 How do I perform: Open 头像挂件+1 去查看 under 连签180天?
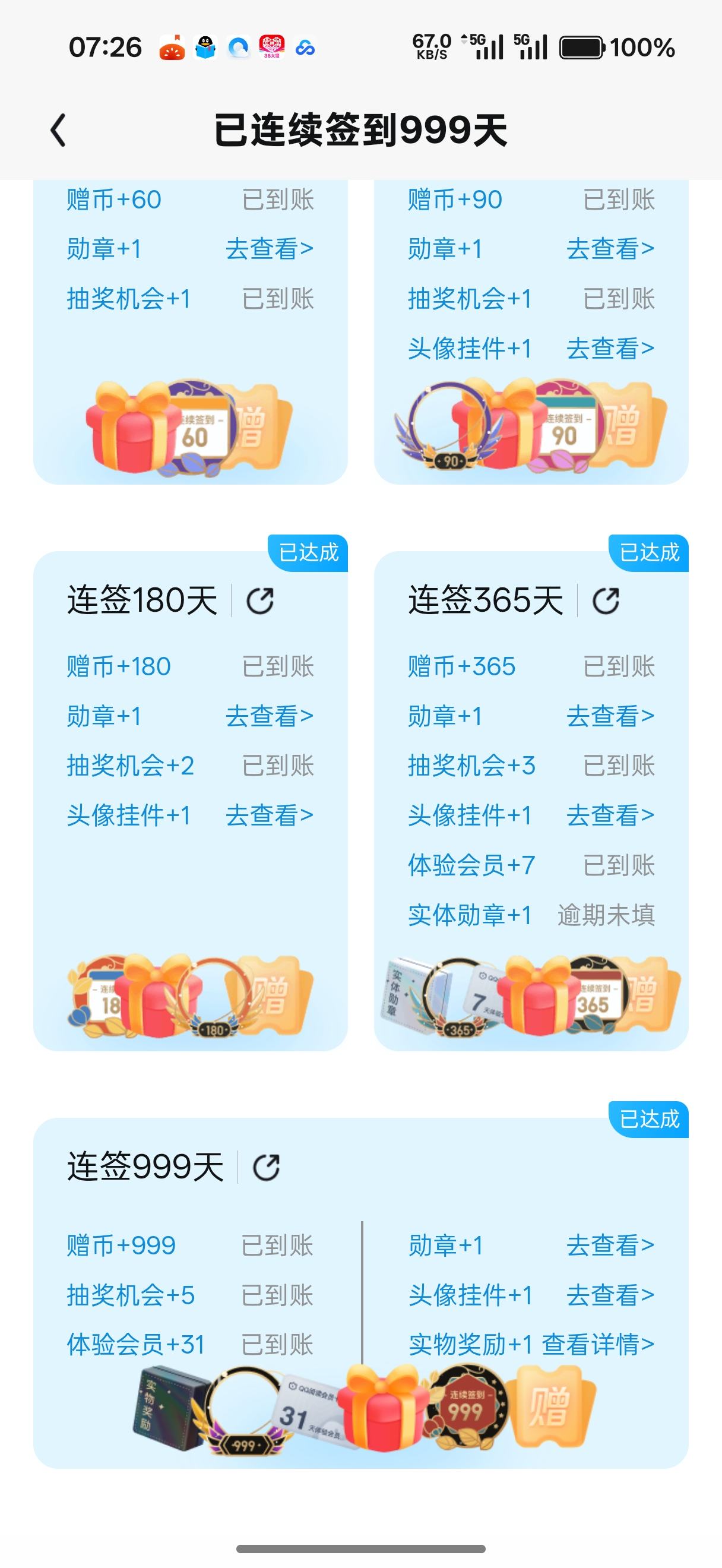tap(270, 815)
